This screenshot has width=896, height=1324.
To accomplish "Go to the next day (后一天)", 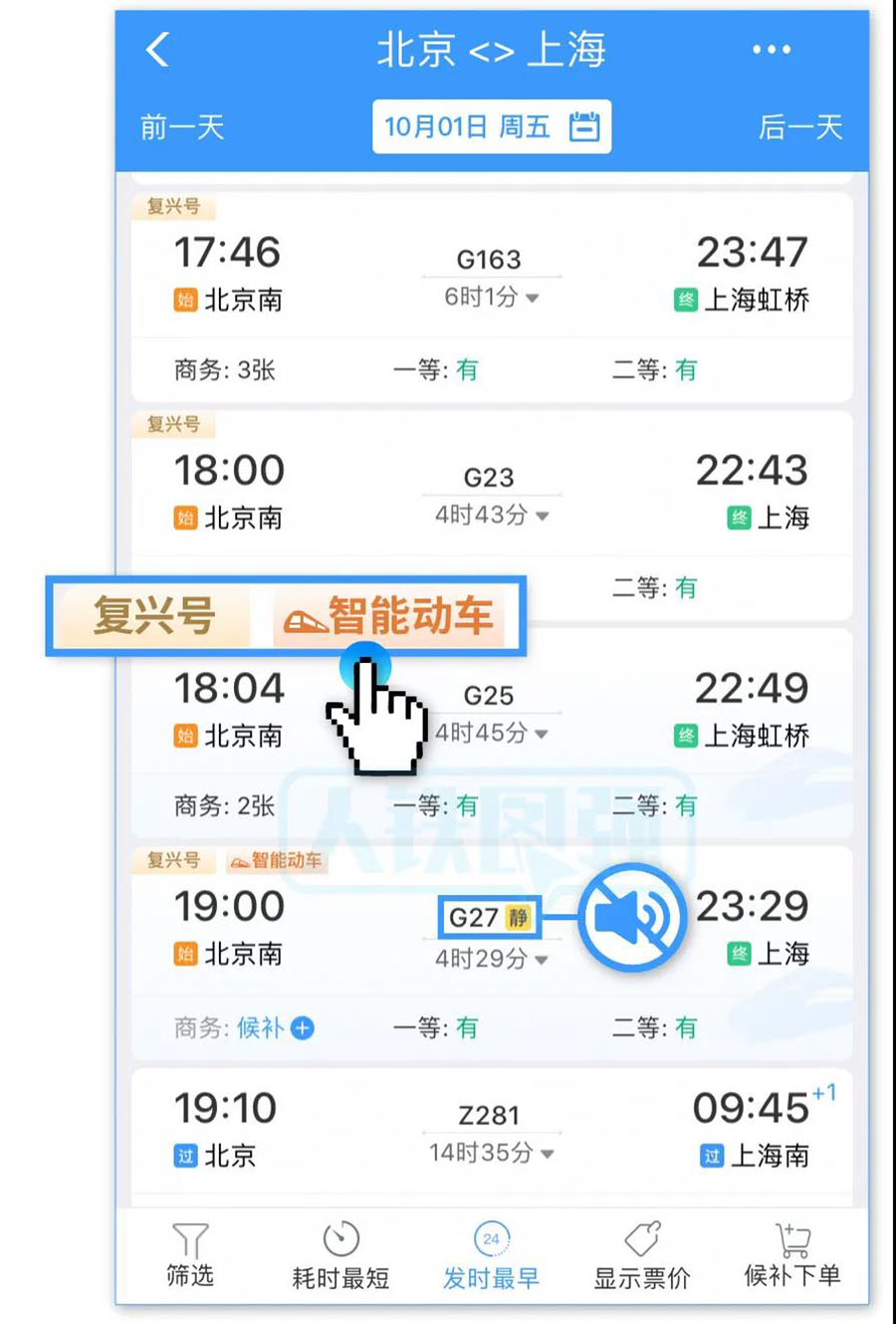I will click(800, 127).
